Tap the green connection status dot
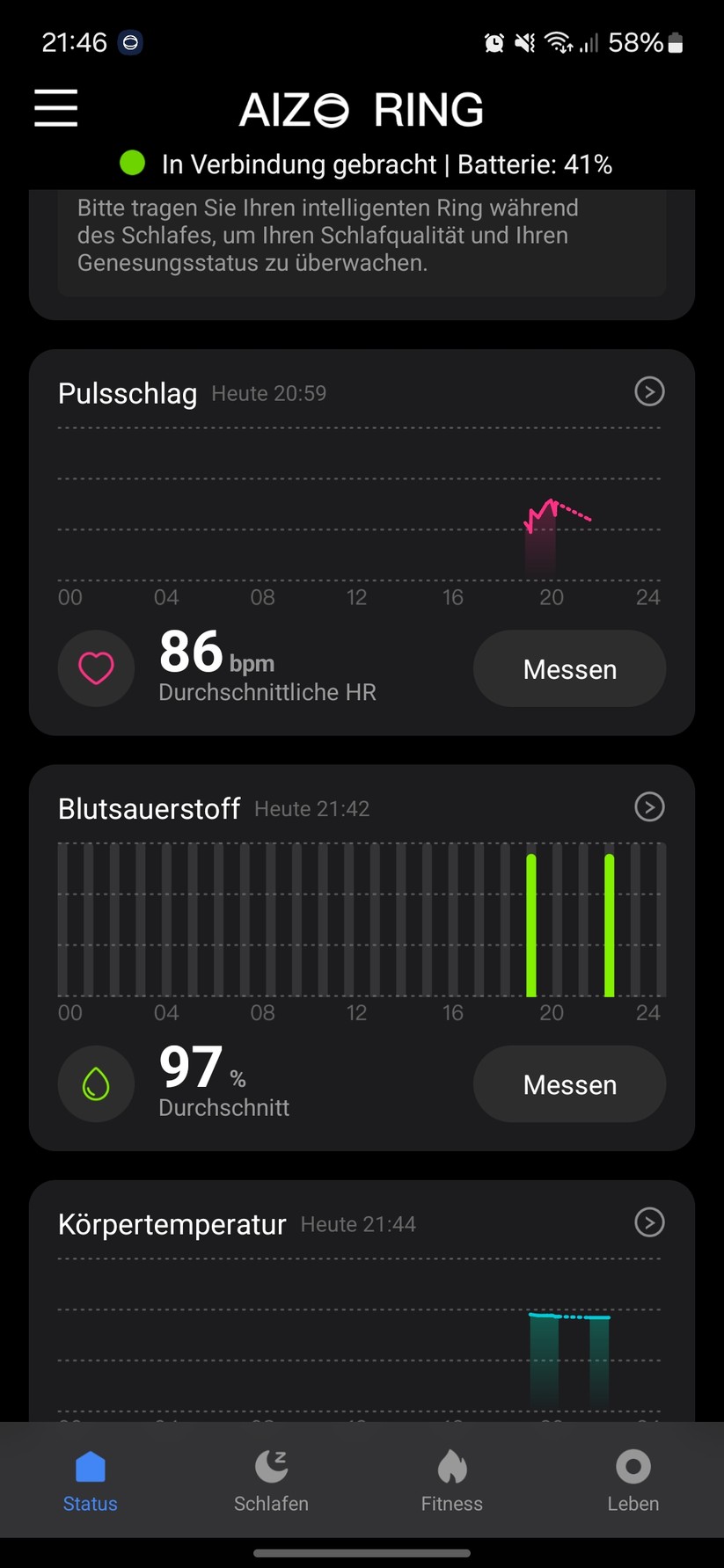The height and width of the screenshot is (1568, 724). point(132,164)
